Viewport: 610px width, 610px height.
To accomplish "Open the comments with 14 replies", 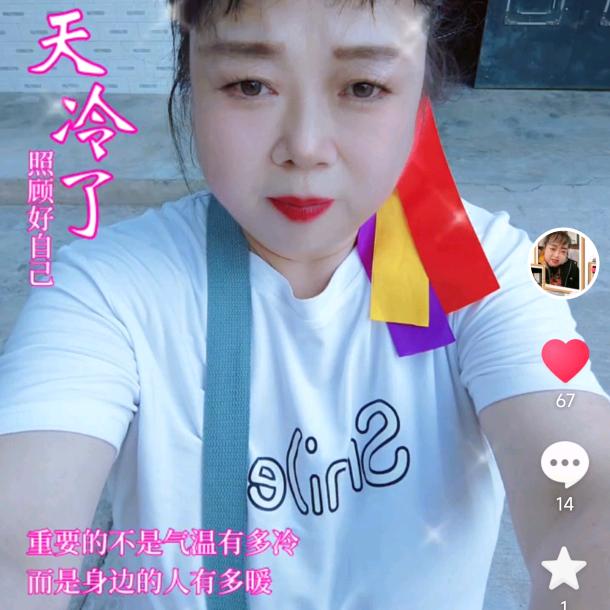I will (x=565, y=466).
